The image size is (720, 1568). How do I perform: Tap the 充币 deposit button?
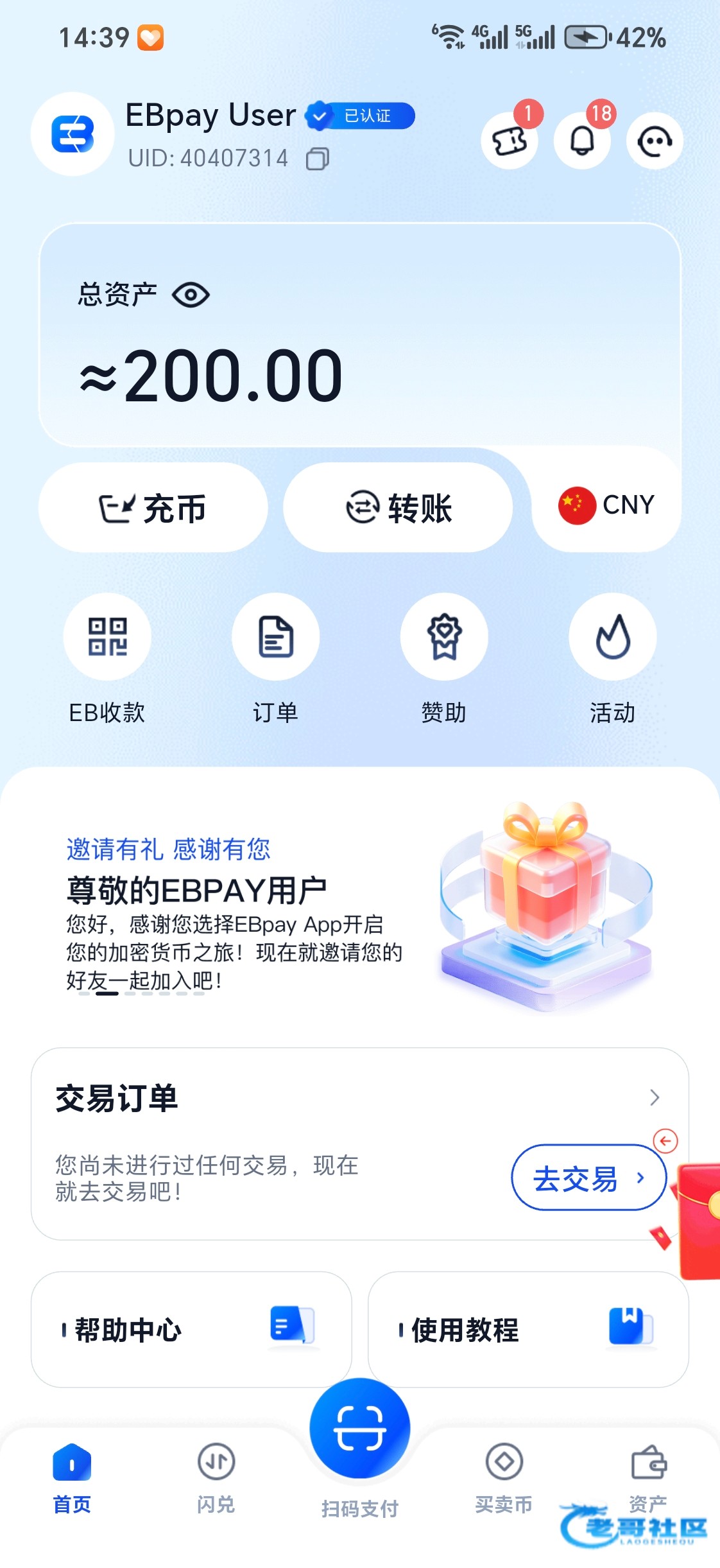click(x=153, y=507)
